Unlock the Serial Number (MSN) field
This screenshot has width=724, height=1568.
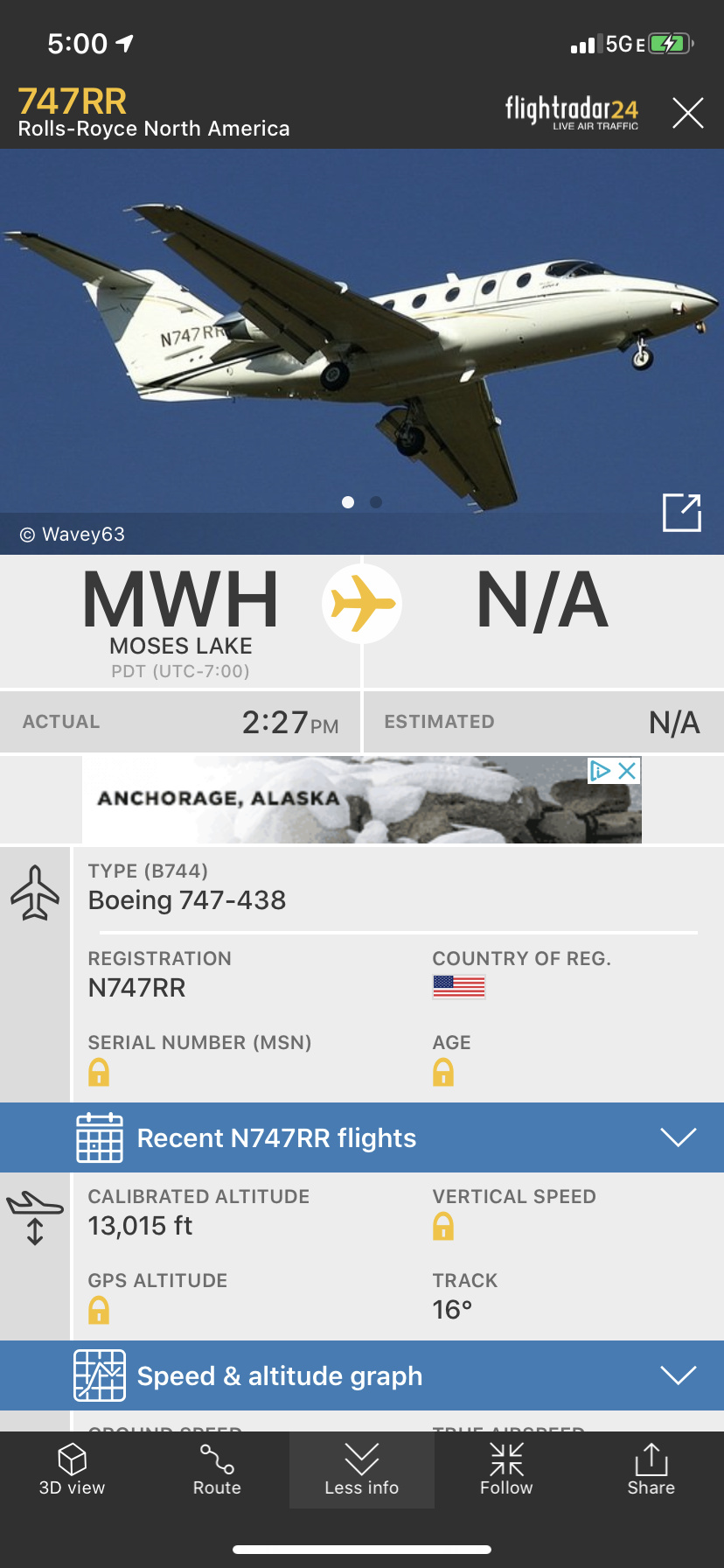pos(99,1072)
